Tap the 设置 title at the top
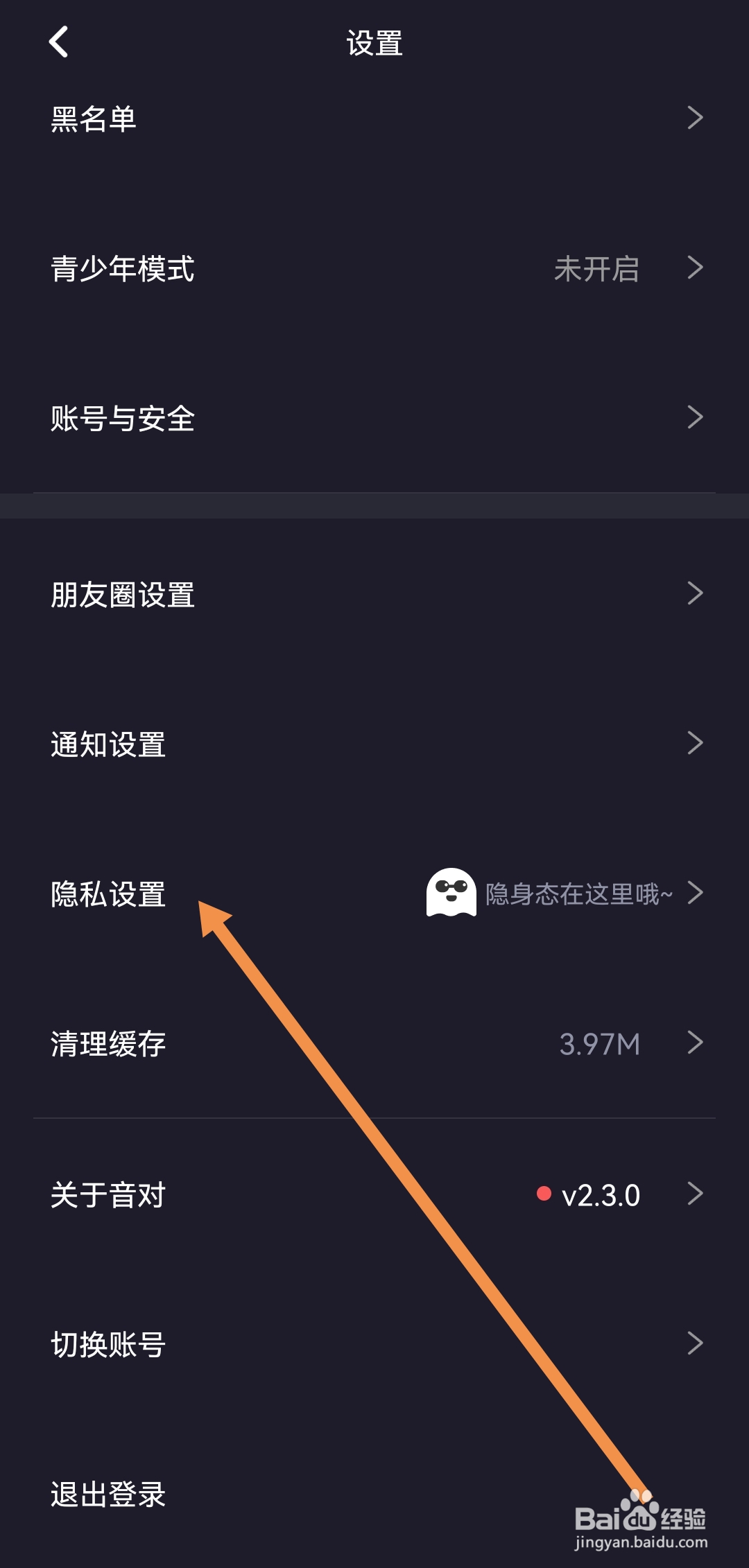This screenshot has width=749, height=1568. click(374, 42)
